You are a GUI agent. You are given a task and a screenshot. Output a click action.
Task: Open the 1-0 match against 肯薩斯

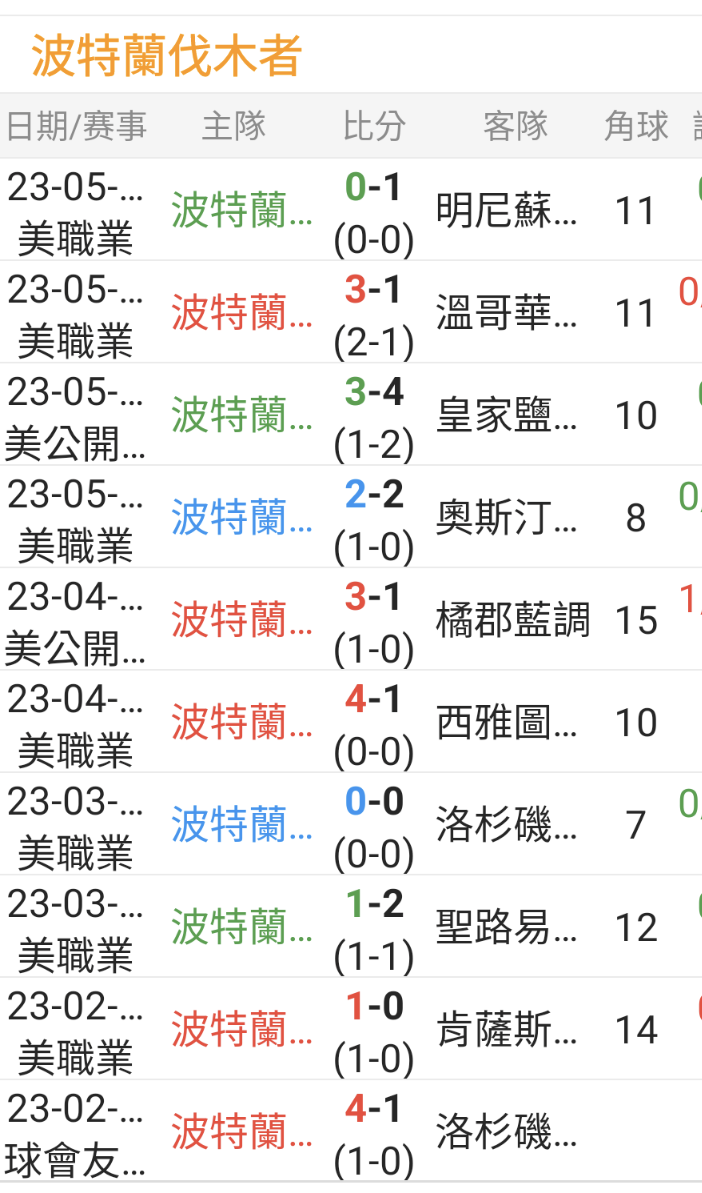[x=351, y=1029]
